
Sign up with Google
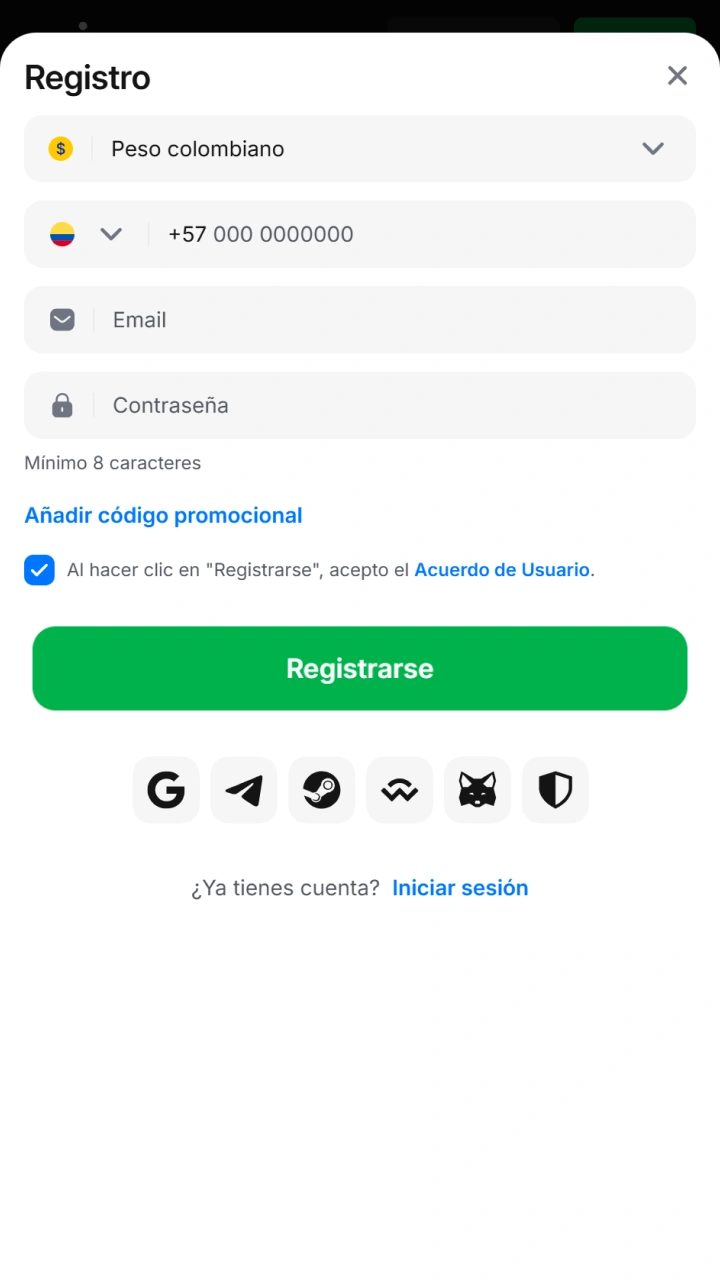point(166,790)
